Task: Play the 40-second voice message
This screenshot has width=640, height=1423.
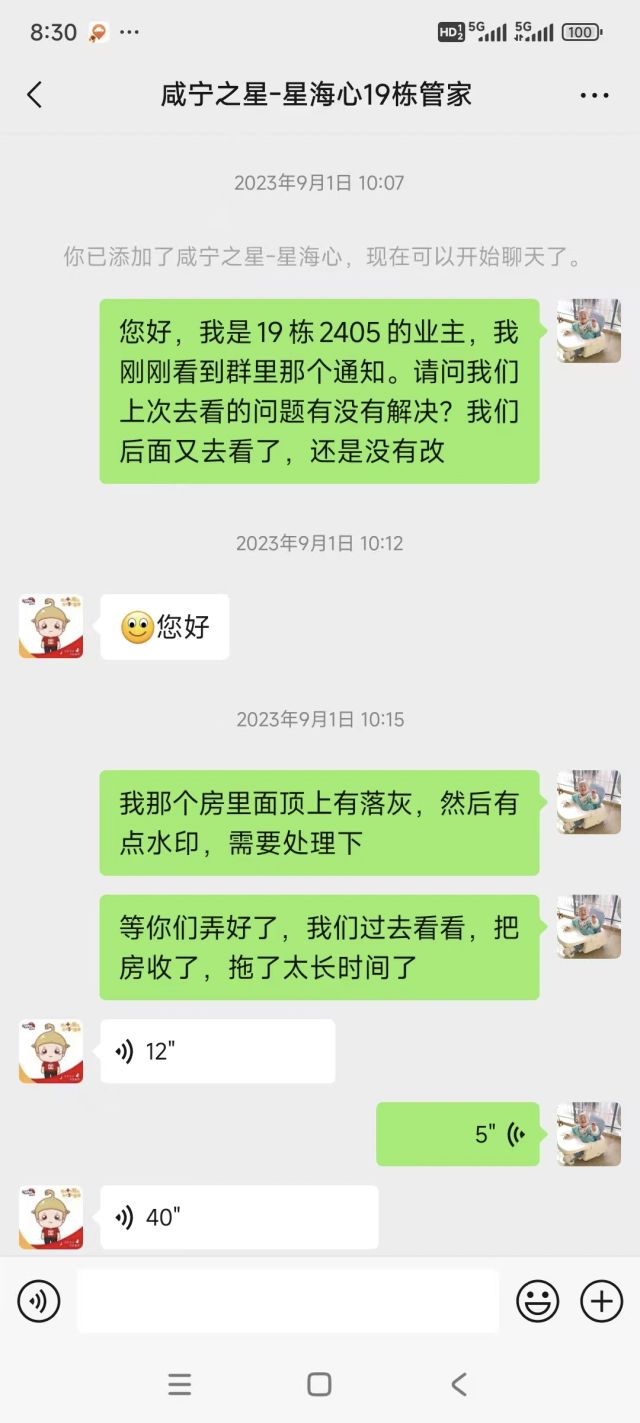Action: [239, 1217]
